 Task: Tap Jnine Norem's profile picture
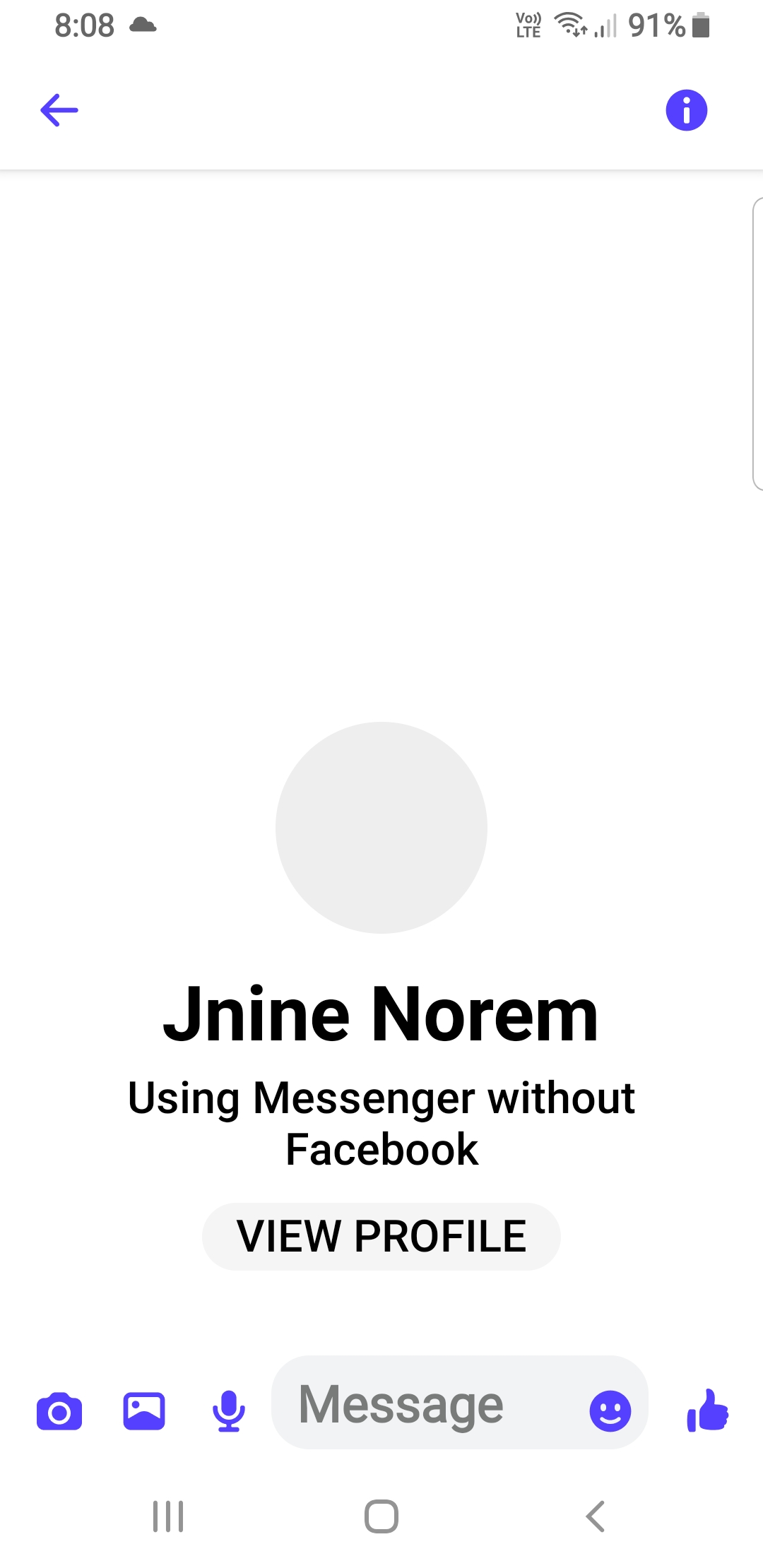coord(381,827)
